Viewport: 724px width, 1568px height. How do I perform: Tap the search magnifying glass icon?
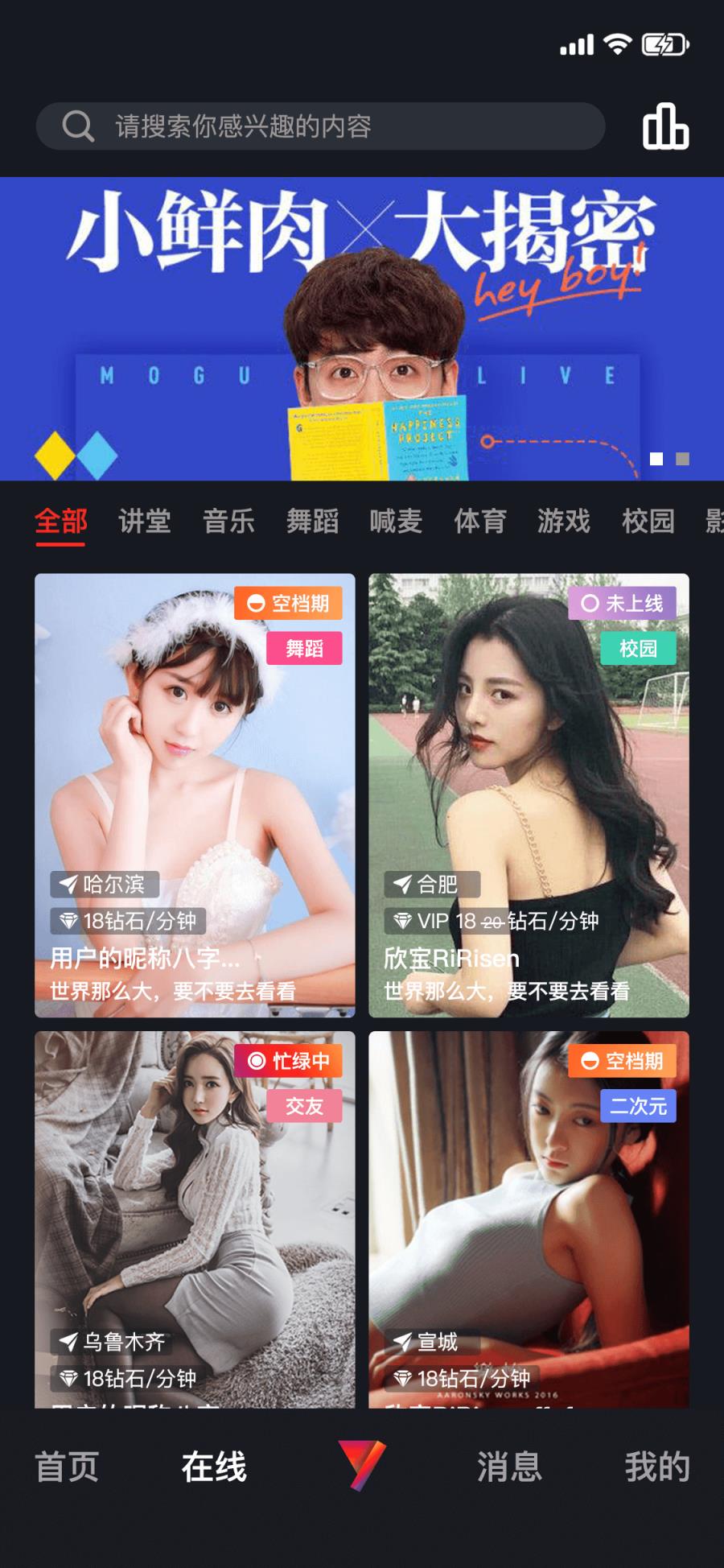pos(77,126)
